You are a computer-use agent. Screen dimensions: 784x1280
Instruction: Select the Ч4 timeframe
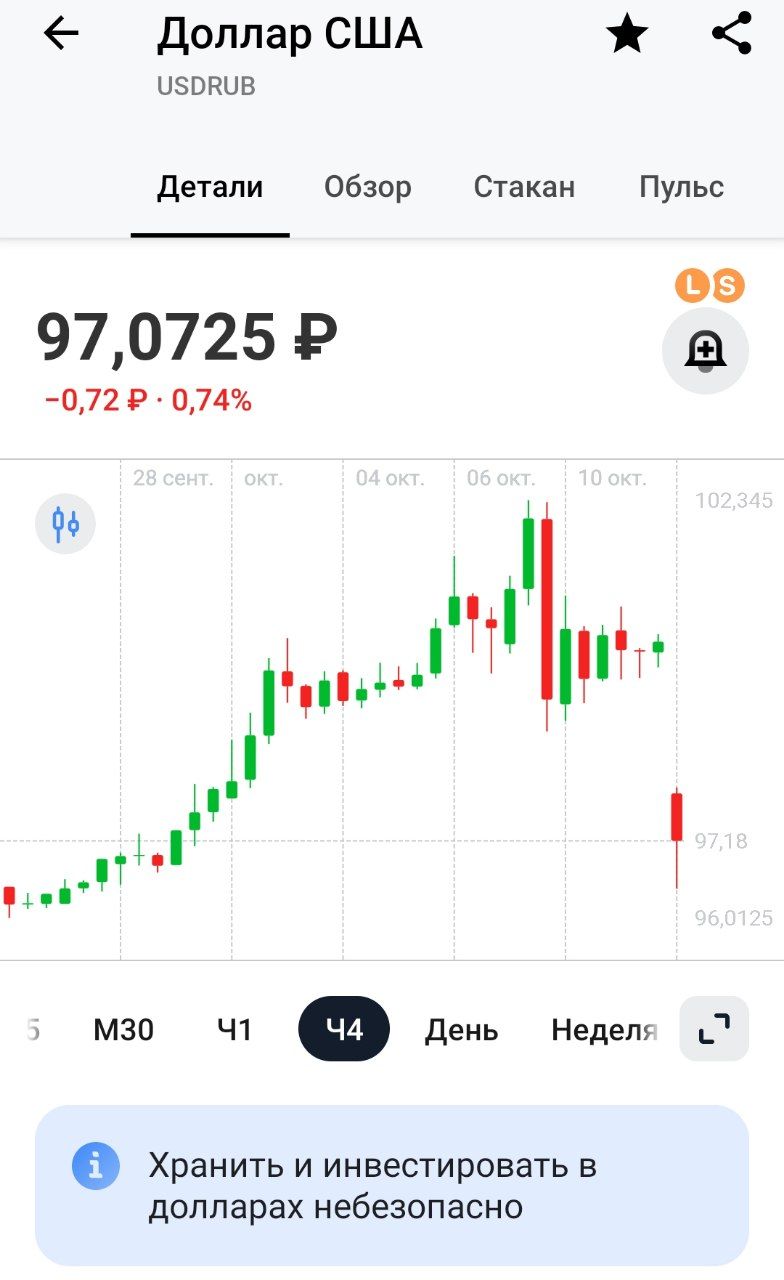click(344, 1030)
